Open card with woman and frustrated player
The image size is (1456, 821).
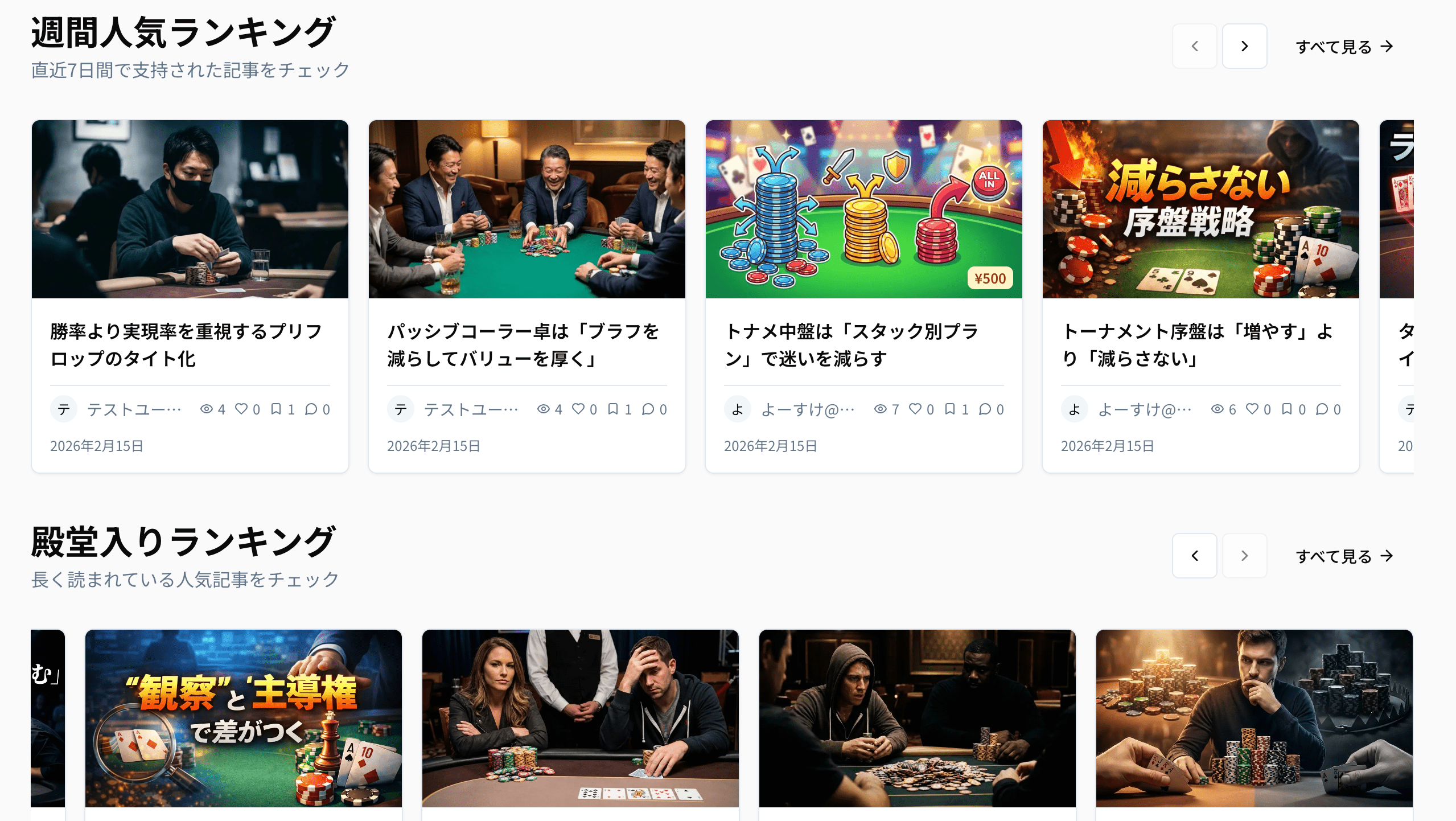580,719
